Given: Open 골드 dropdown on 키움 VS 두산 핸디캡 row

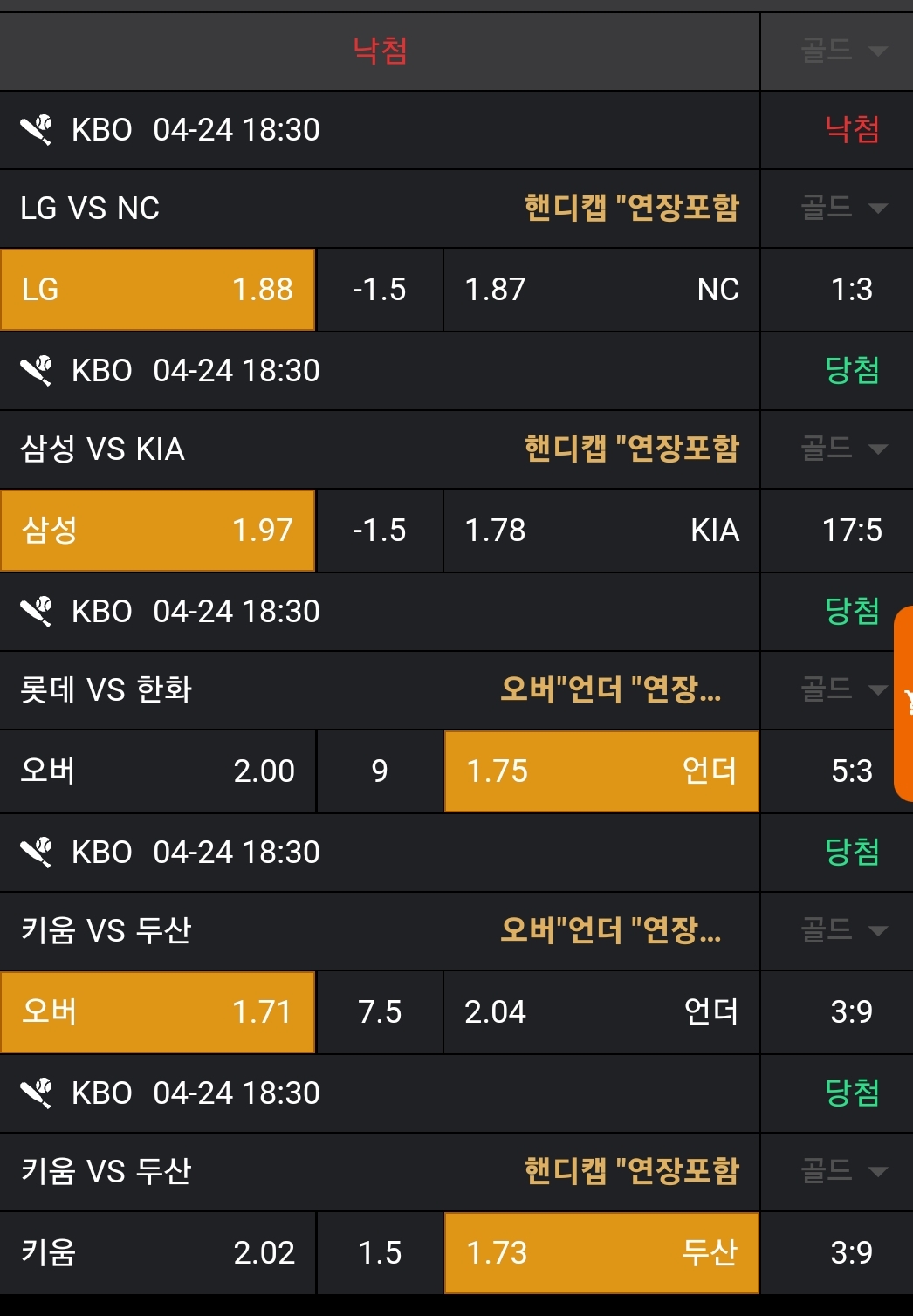Looking at the screenshot, I should click(x=843, y=1171).
